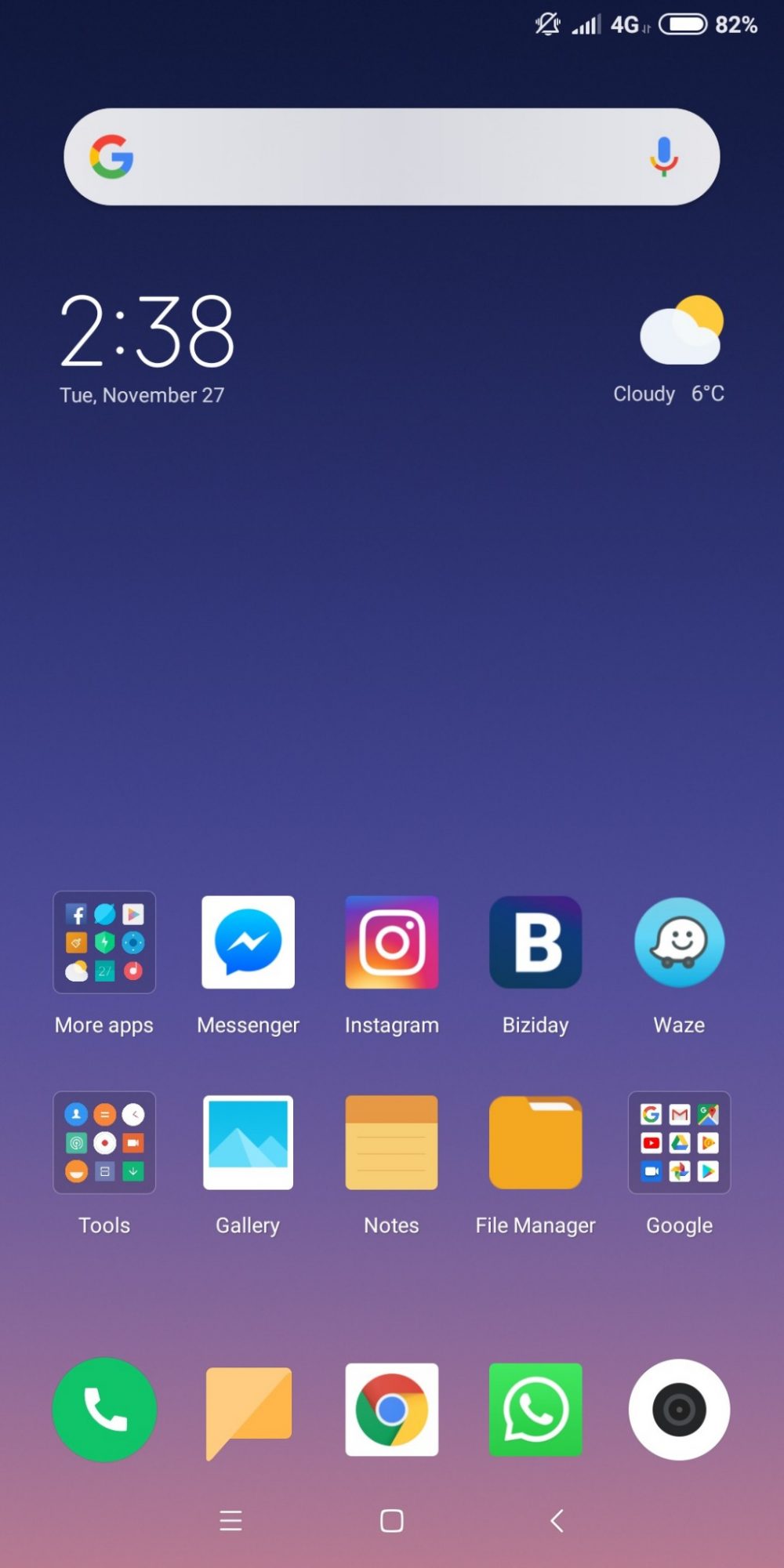The width and height of the screenshot is (784, 1568).
Task: Open WhatsApp
Action: [x=535, y=1410]
